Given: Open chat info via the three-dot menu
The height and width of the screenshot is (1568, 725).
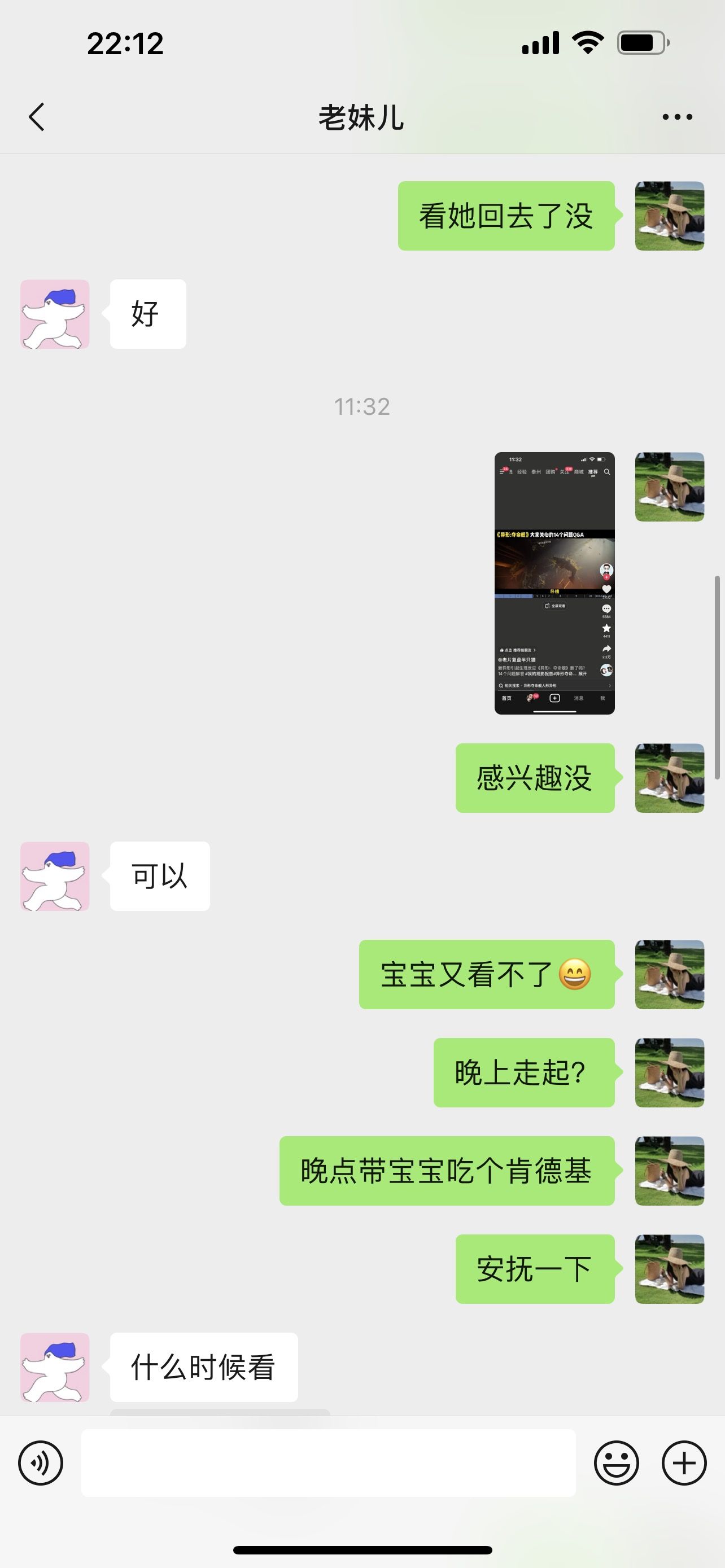Looking at the screenshot, I should click(677, 117).
